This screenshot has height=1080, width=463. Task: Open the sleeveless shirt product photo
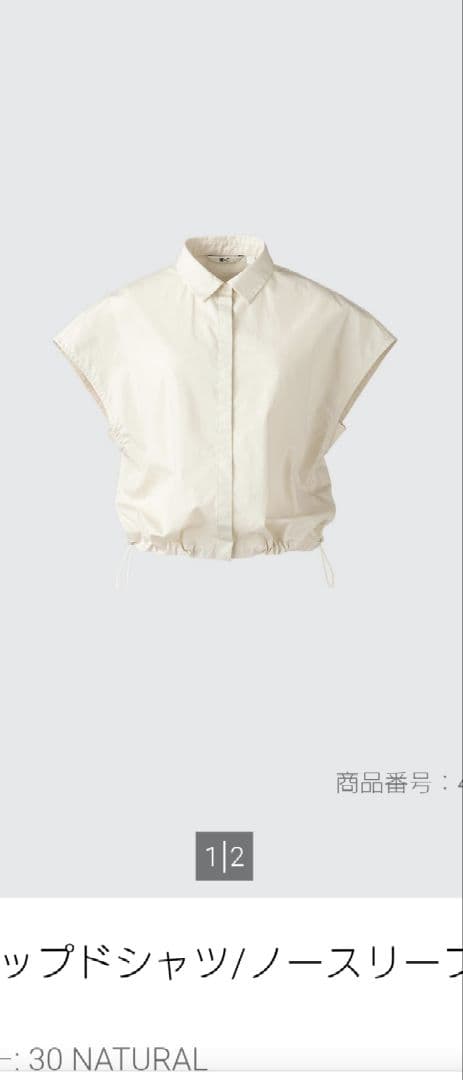click(225, 412)
